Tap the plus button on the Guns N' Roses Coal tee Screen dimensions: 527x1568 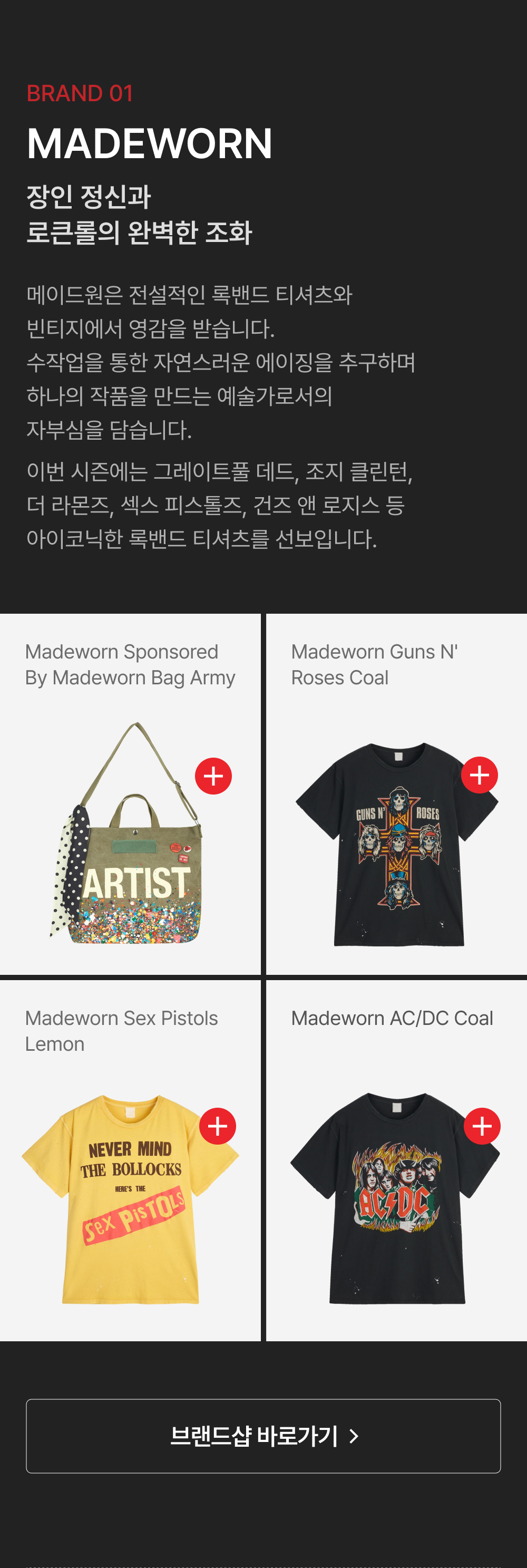coord(480,775)
